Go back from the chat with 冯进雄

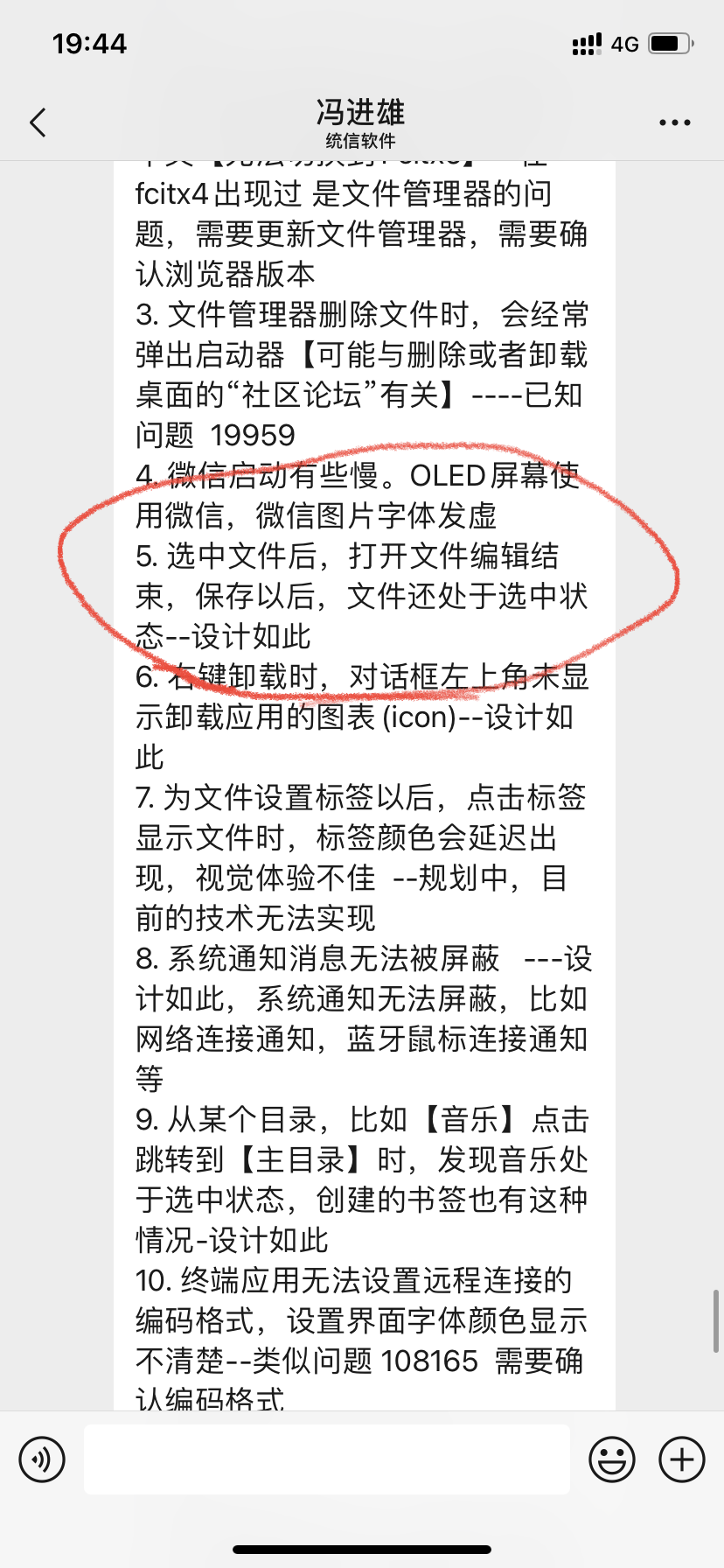38,122
